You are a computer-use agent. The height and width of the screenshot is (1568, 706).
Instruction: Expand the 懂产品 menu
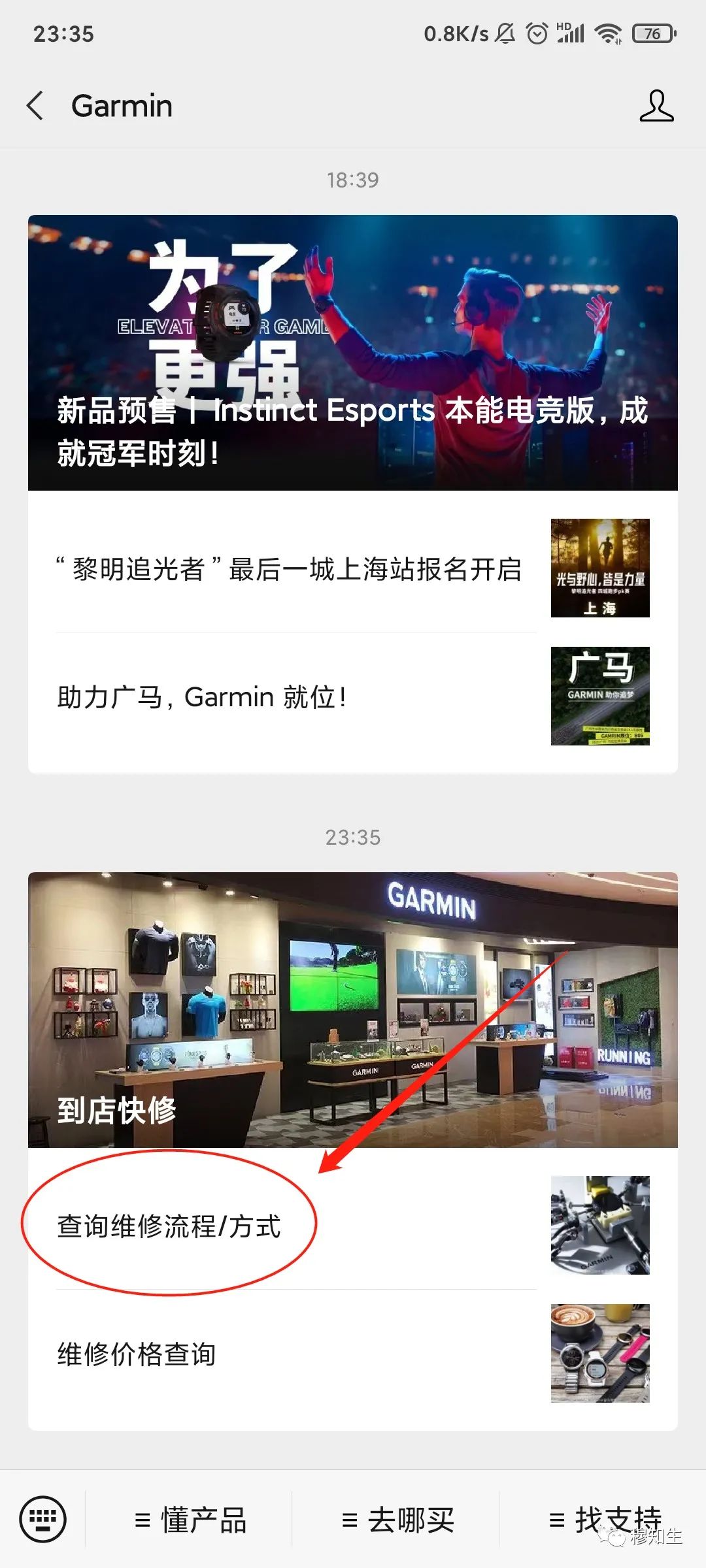[190, 1520]
